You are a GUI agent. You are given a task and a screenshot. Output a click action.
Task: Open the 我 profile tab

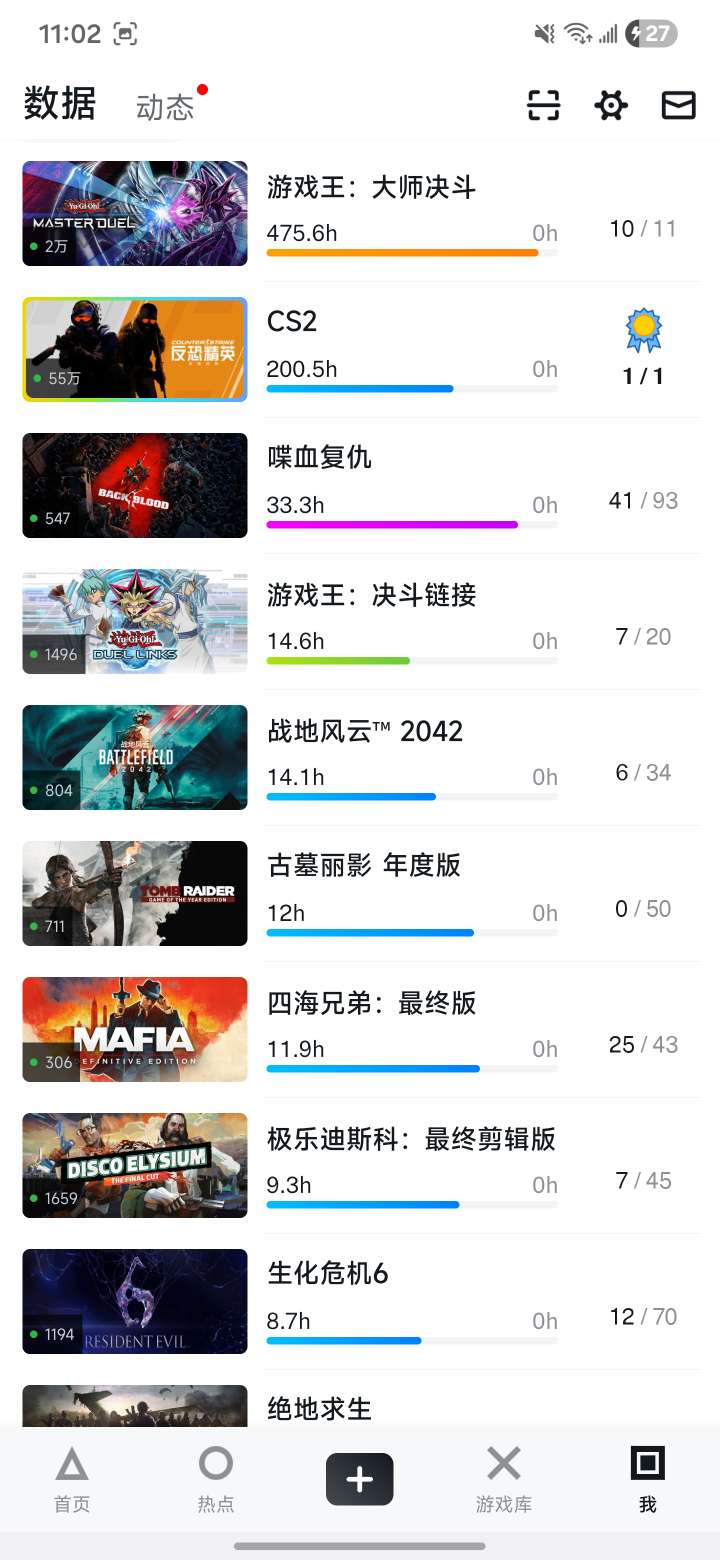point(648,1480)
